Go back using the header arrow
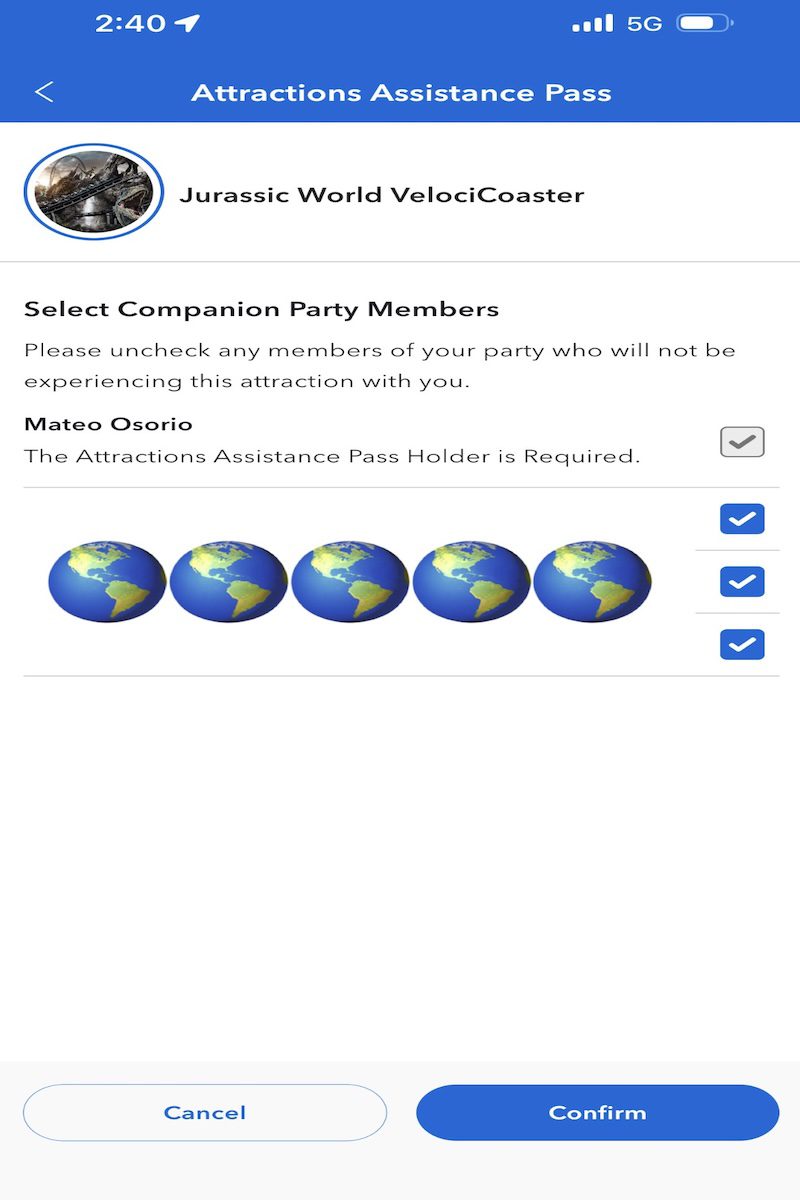This screenshot has width=800, height=1200. coord(44,93)
